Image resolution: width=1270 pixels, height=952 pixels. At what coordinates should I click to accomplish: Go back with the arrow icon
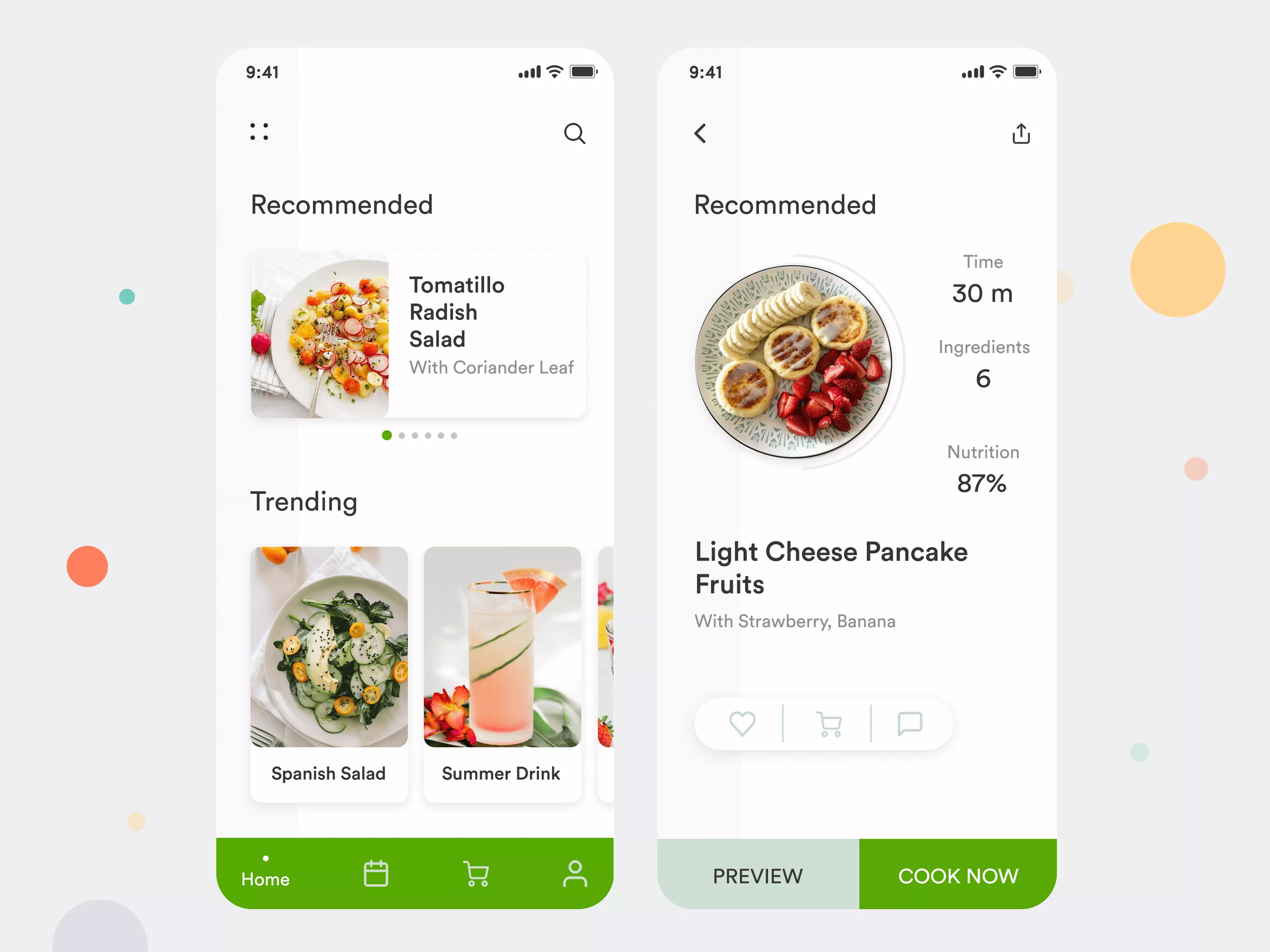point(700,133)
